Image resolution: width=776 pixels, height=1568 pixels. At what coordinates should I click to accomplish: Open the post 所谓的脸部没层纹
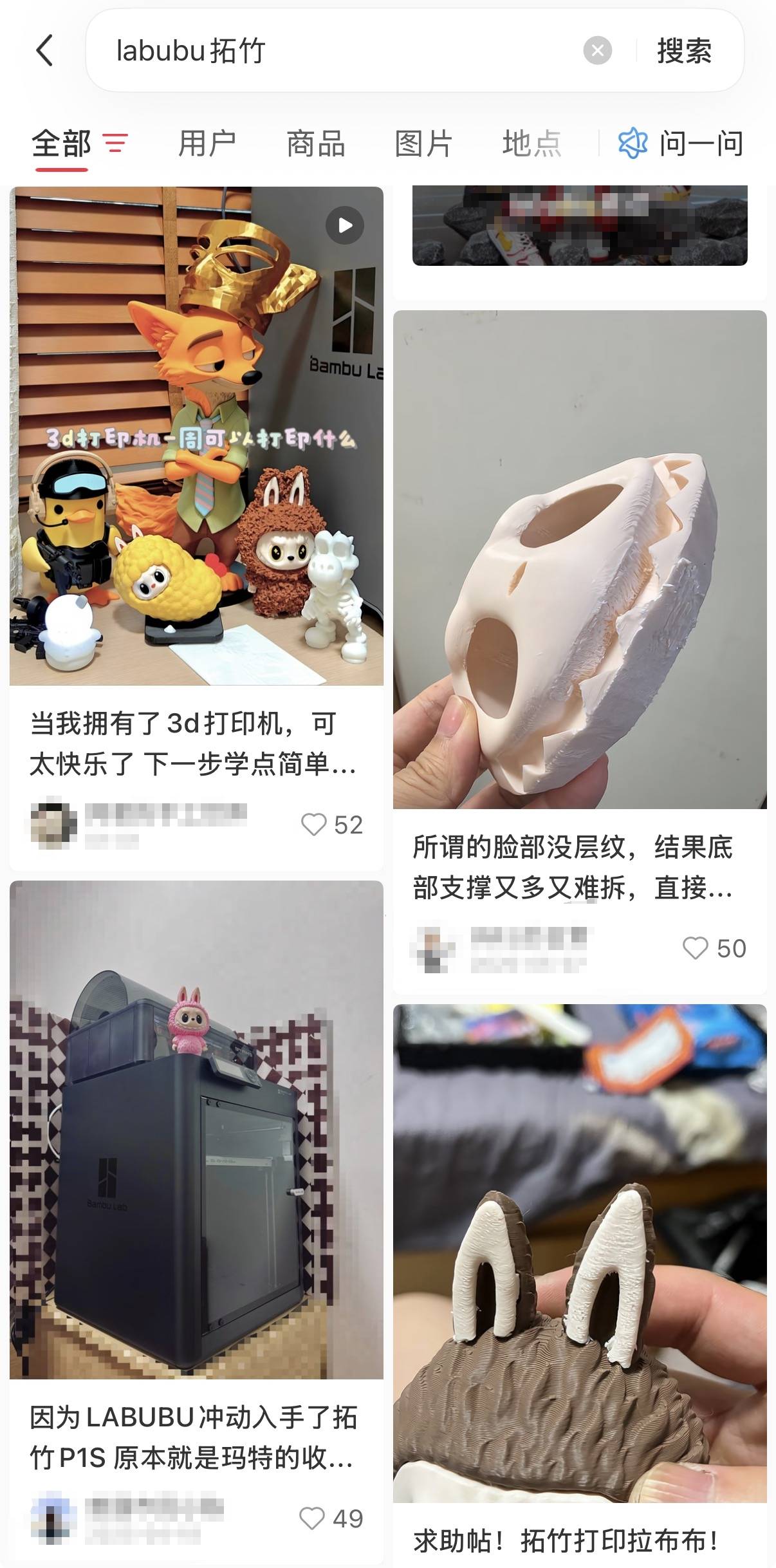tap(579, 559)
